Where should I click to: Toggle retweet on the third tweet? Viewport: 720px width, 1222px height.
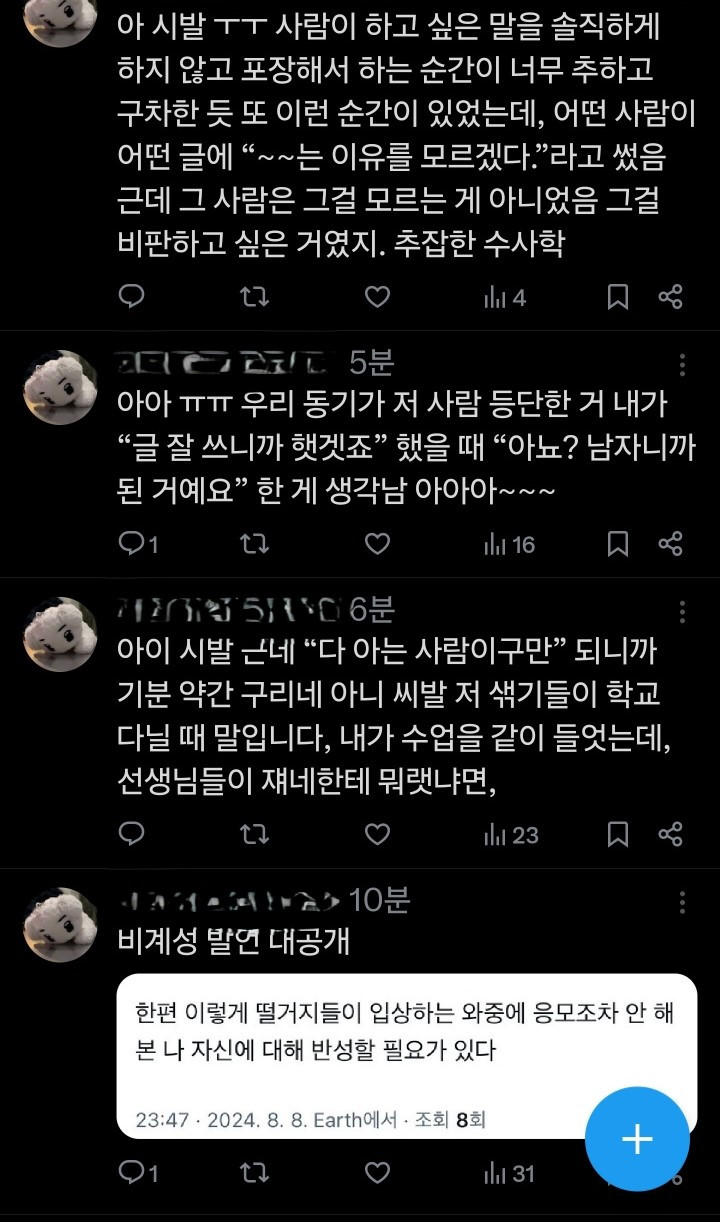point(255,834)
